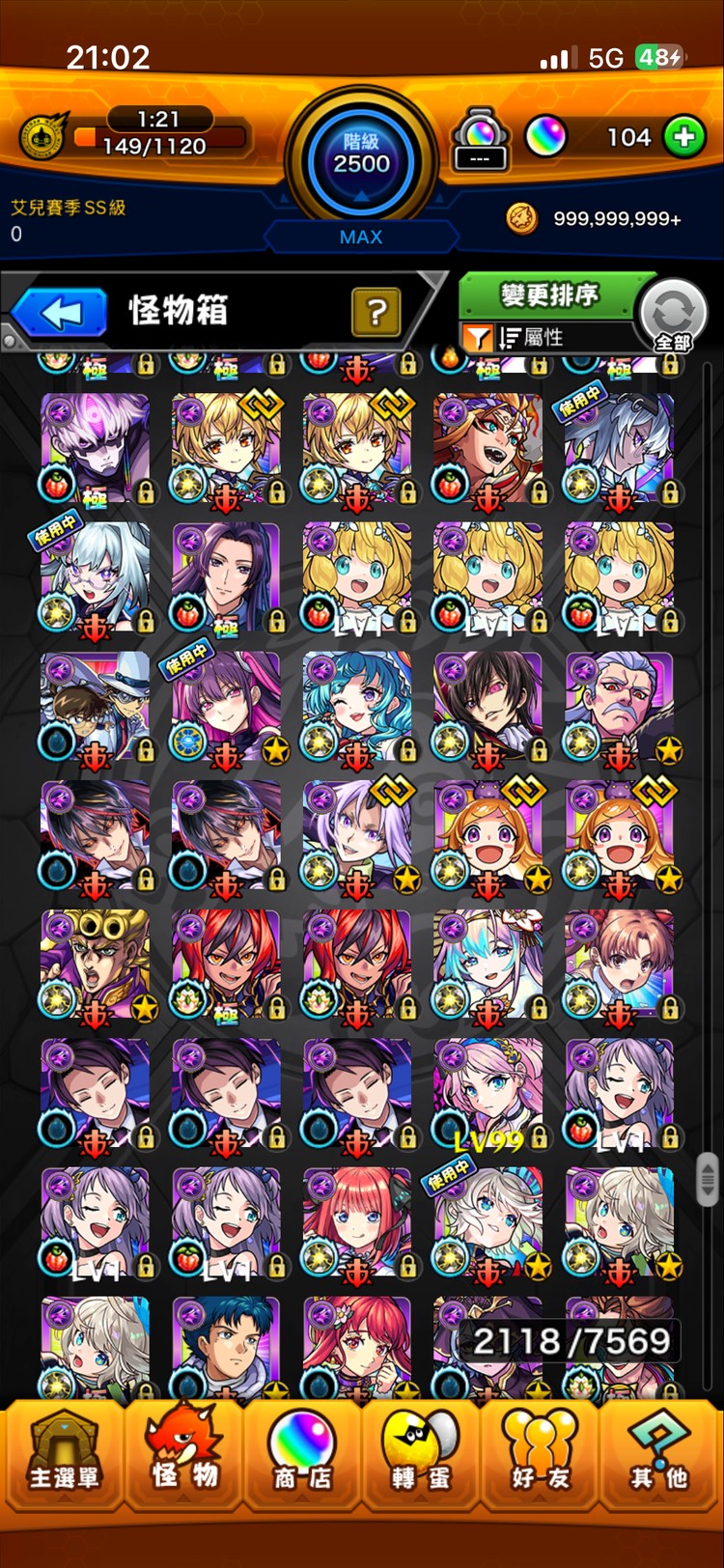This screenshot has height=1568, width=724.
Task: Open the question mark help button
Action: click(376, 312)
